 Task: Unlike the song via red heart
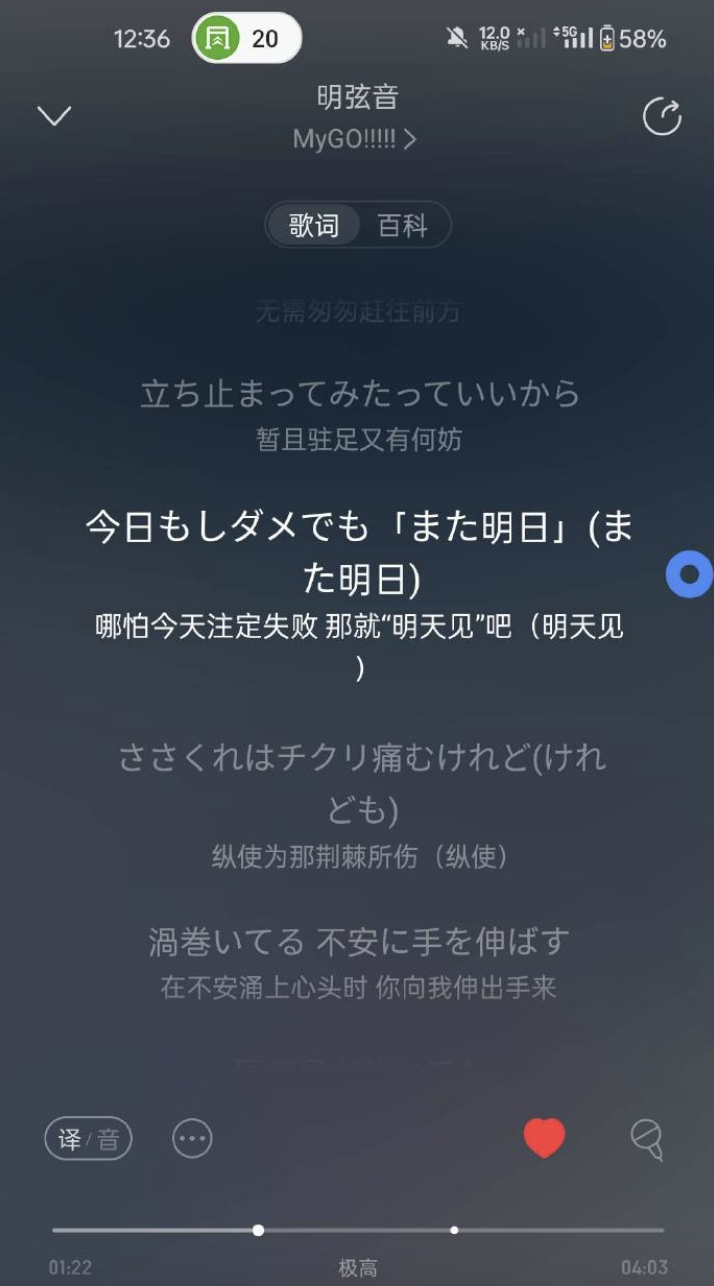pyautogui.click(x=544, y=1138)
